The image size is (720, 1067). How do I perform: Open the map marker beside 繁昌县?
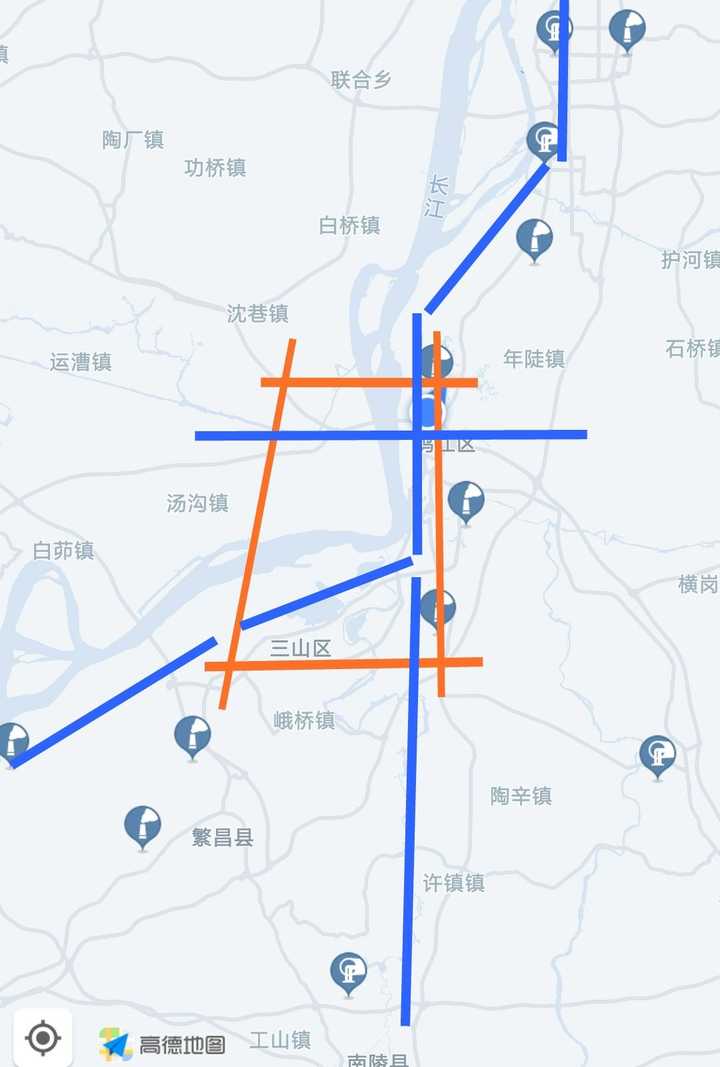(143, 826)
